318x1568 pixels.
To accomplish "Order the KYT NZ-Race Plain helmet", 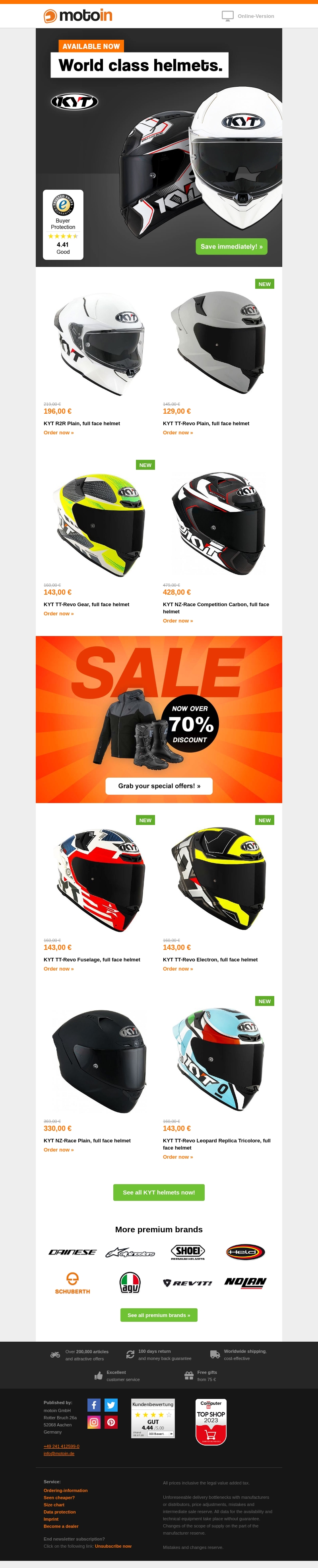I will (x=58, y=1150).
